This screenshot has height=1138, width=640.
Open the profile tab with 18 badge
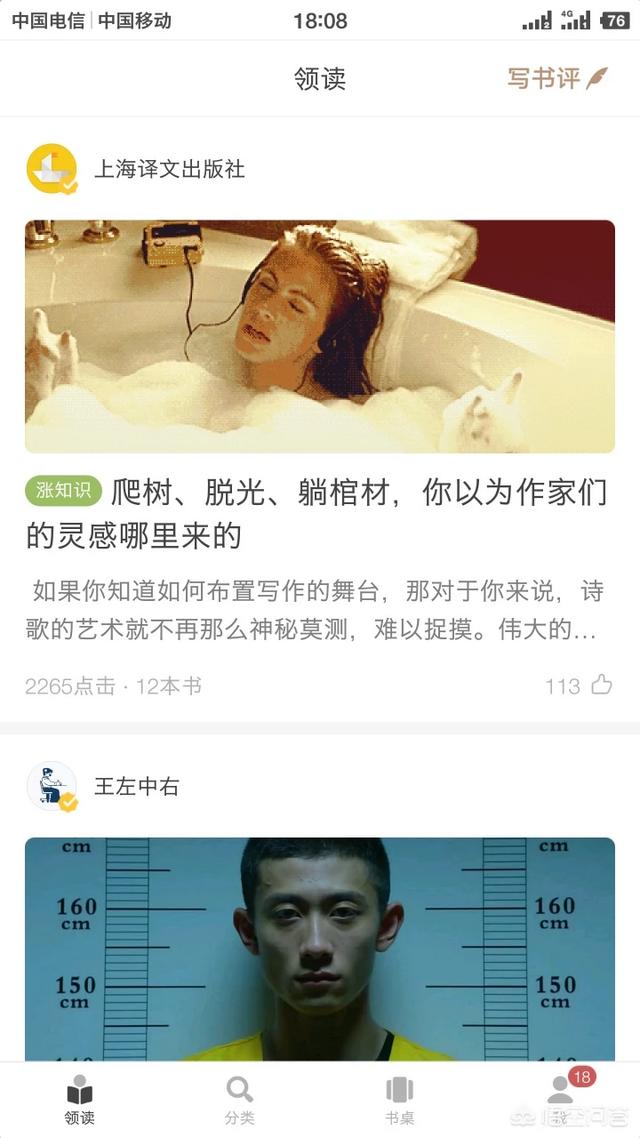coord(562,1098)
